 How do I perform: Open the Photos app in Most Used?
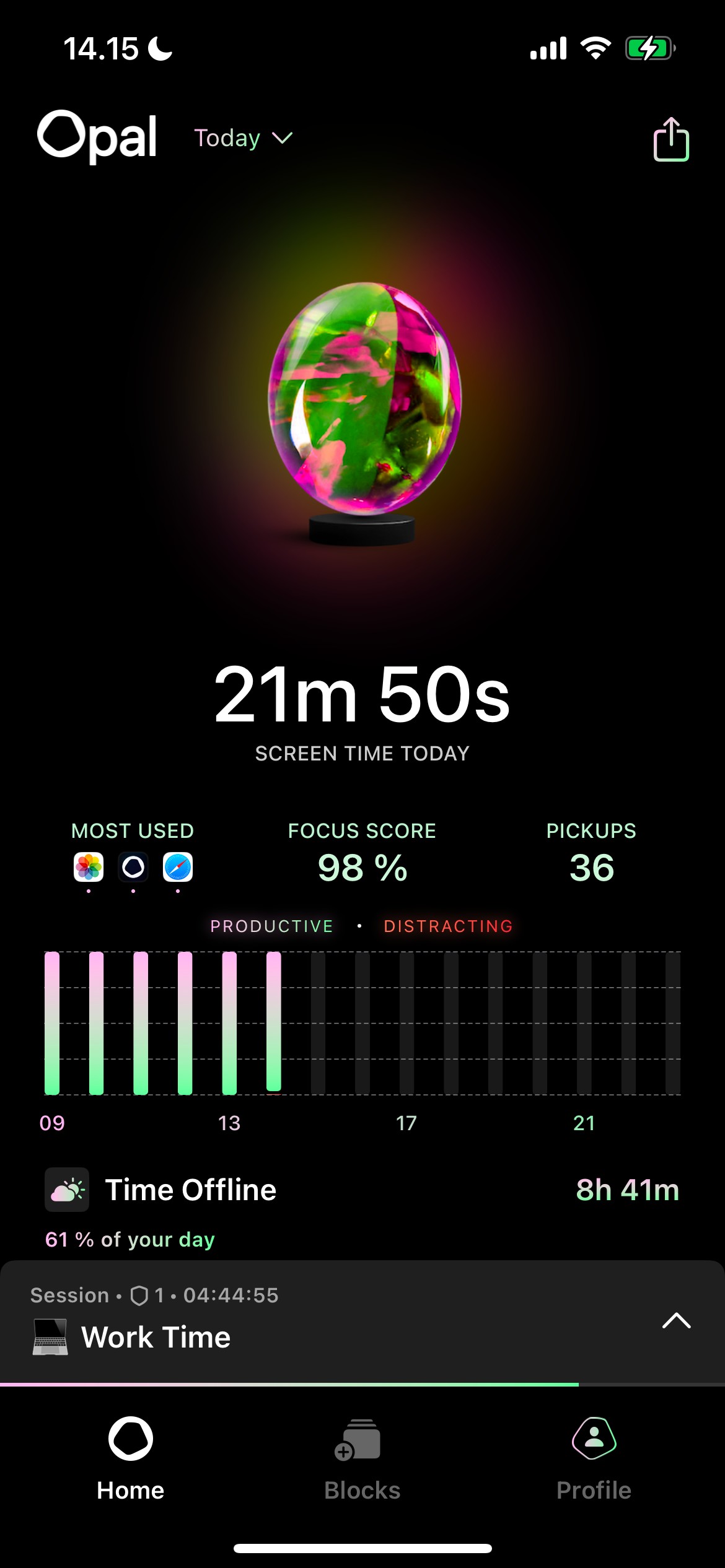pos(89,867)
